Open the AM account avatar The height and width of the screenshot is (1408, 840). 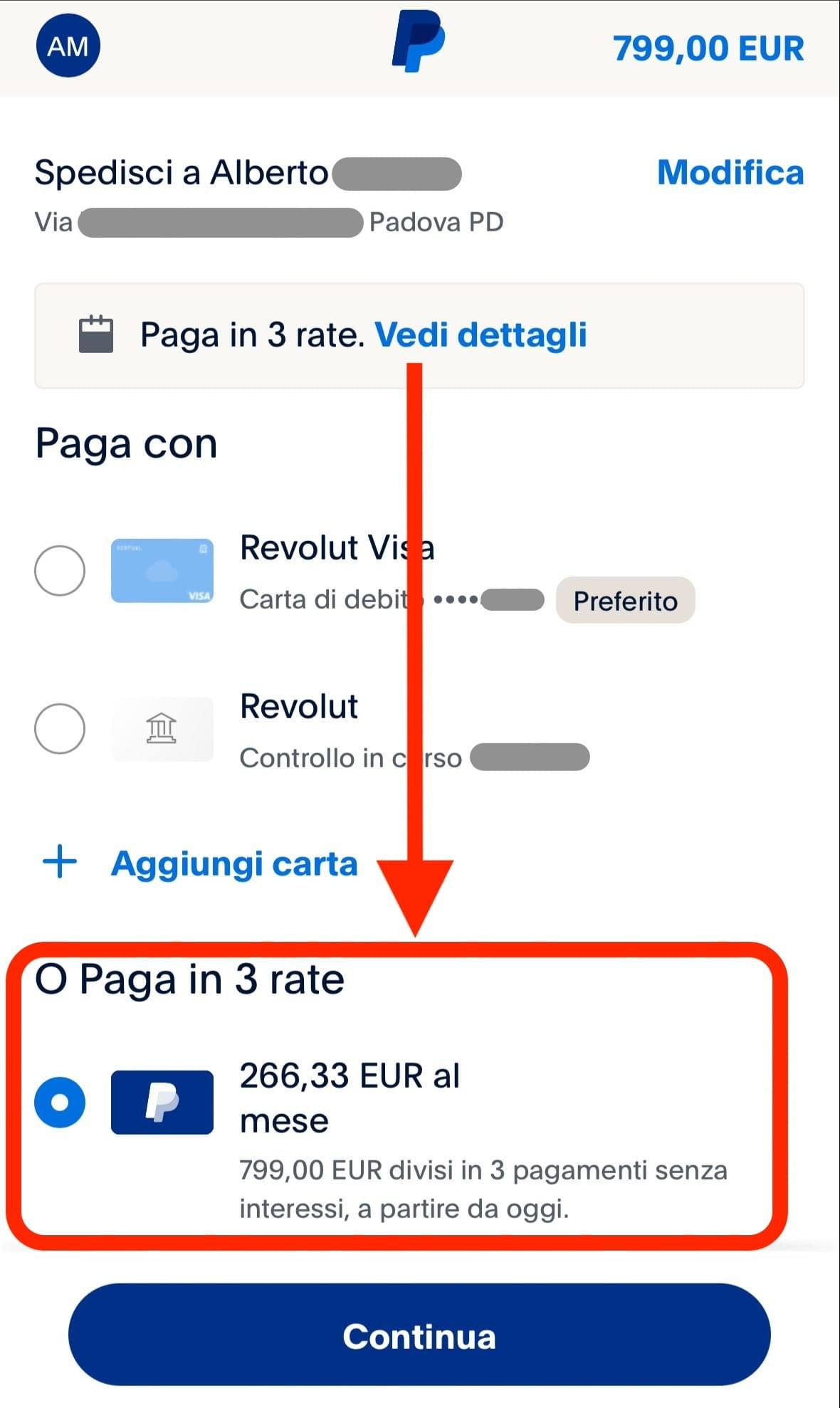point(68,46)
